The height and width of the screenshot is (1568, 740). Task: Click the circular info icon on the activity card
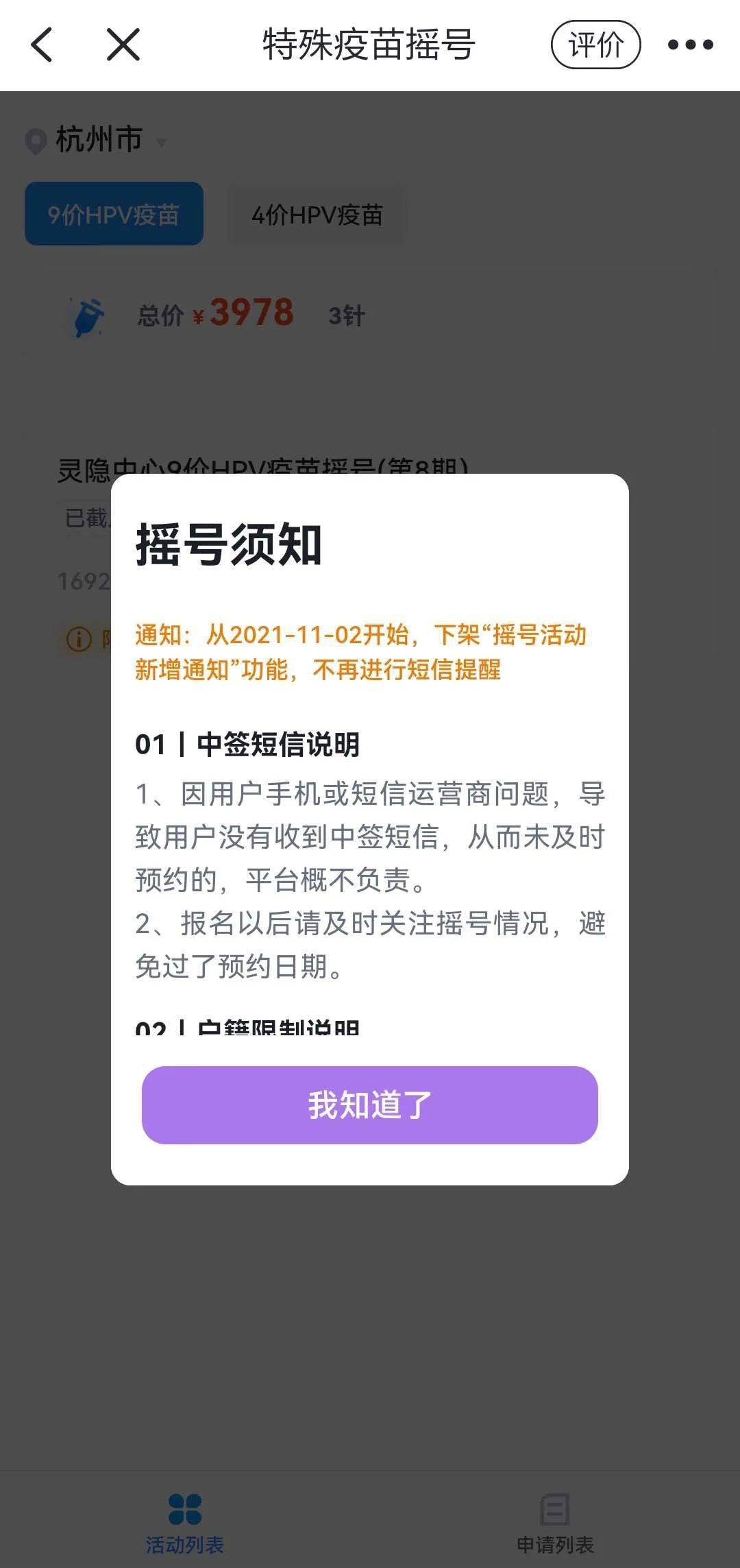[77, 639]
